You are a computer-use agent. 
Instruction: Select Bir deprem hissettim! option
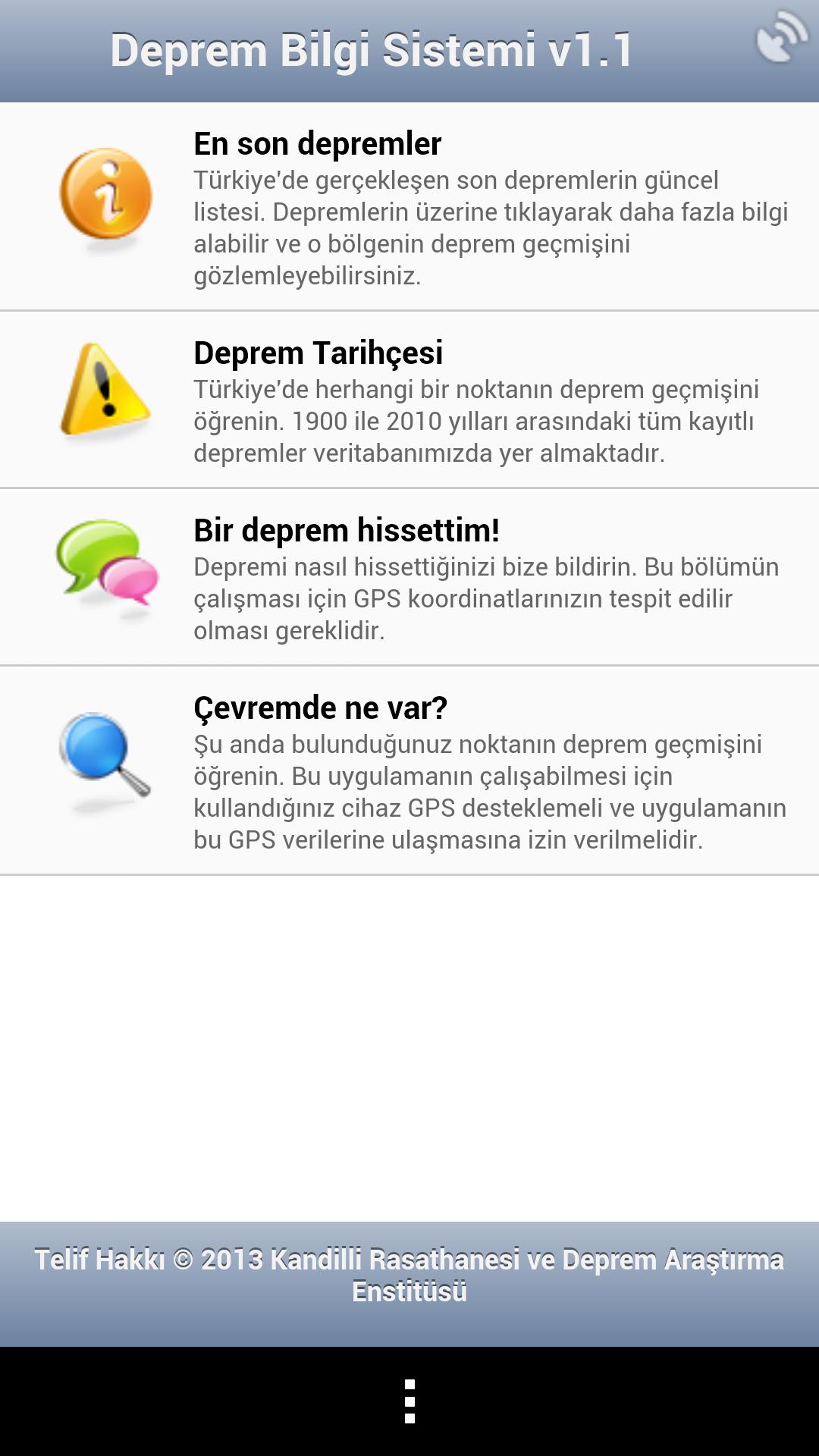[409, 577]
